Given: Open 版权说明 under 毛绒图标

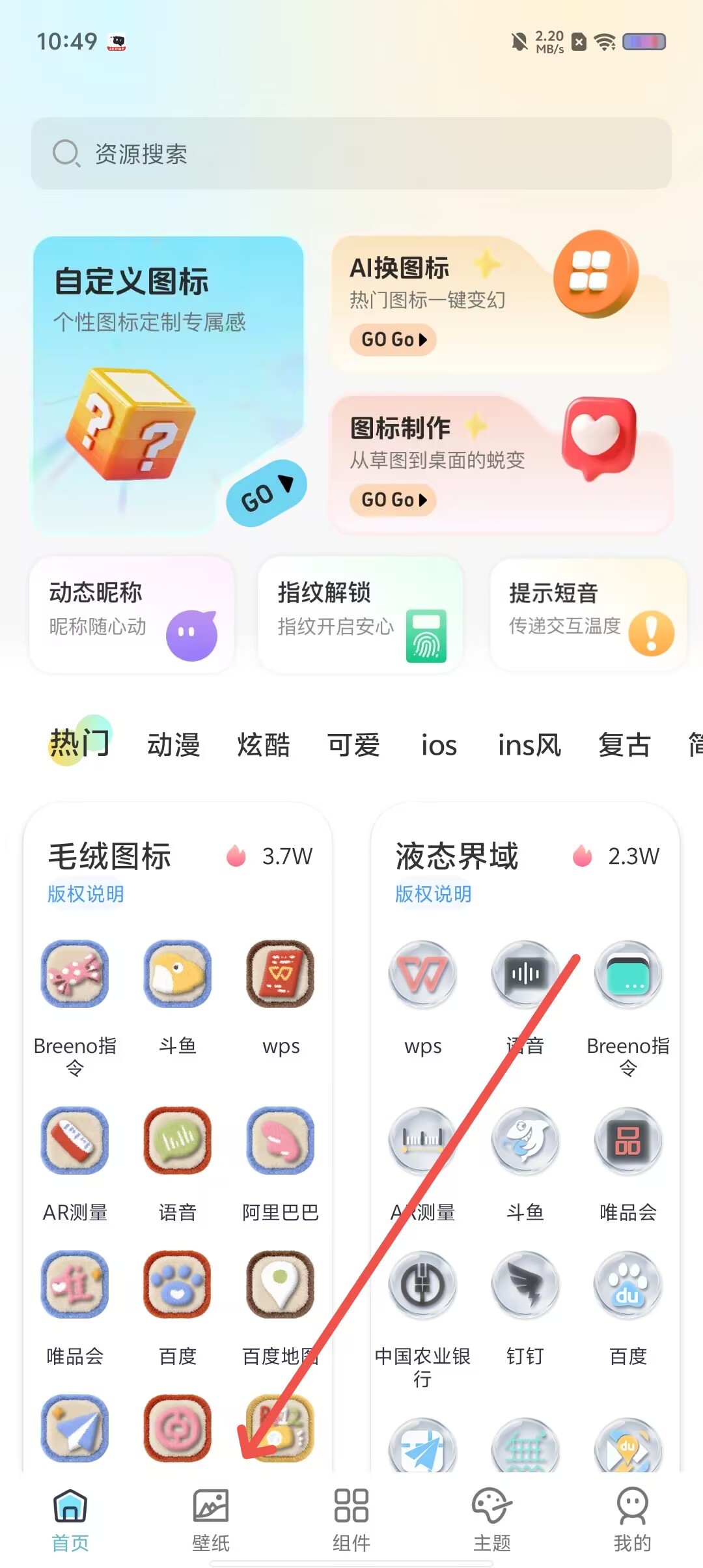Looking at the screenshot, I should 85,894.
